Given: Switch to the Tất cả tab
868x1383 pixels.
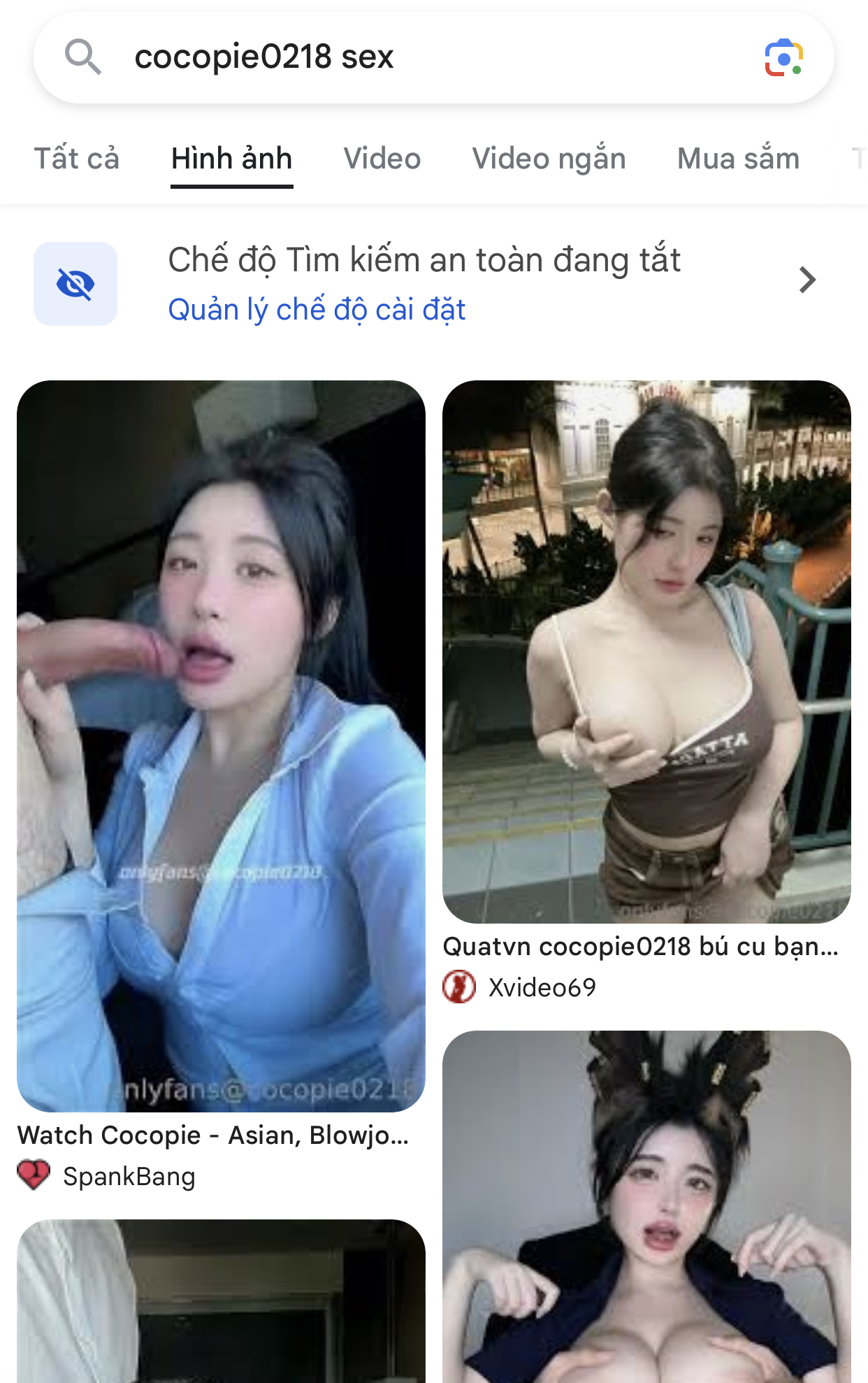Looking at the screenshot, I should (x=77, y=159).
